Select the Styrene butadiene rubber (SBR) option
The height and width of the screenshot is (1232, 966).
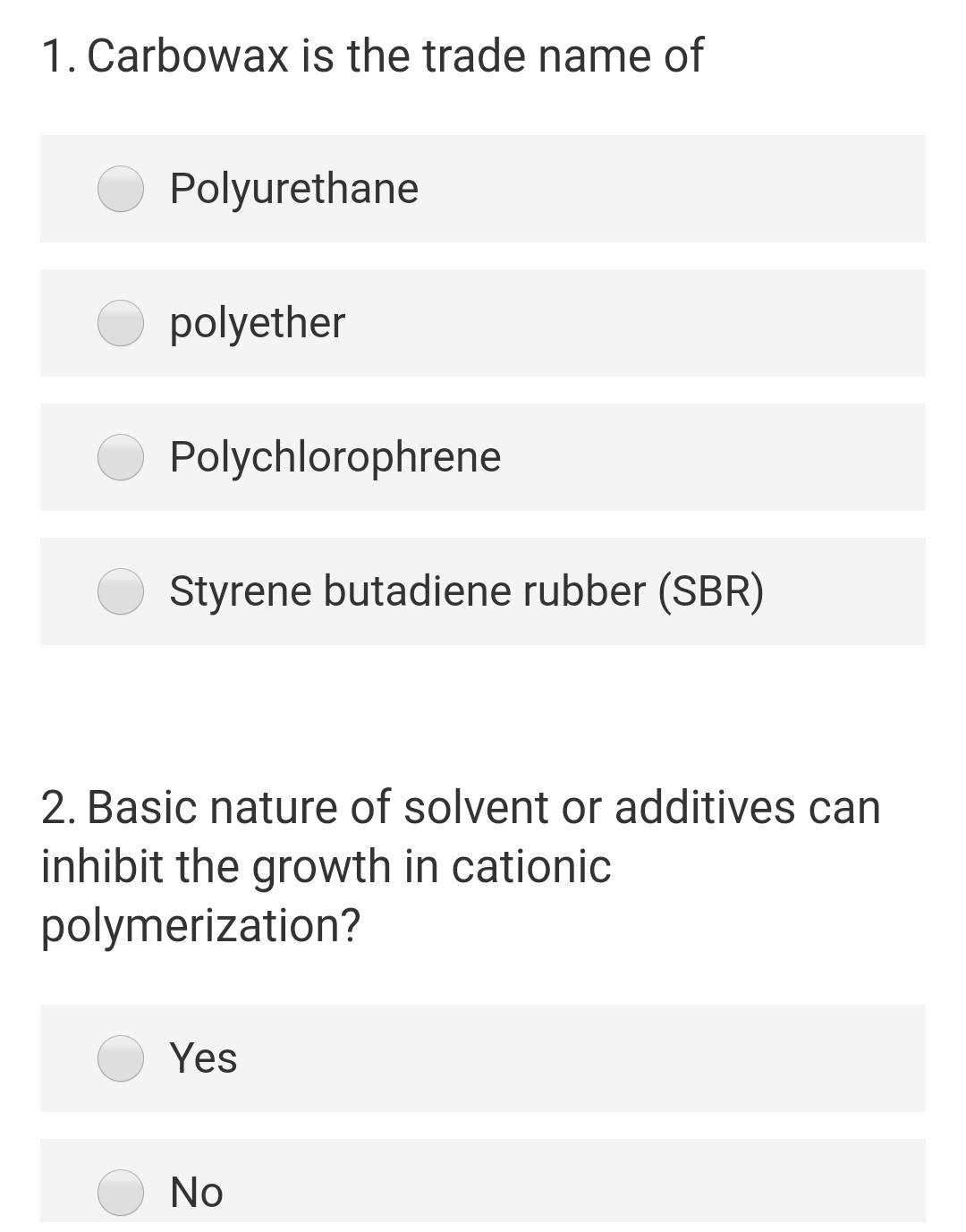coord(120,591)
